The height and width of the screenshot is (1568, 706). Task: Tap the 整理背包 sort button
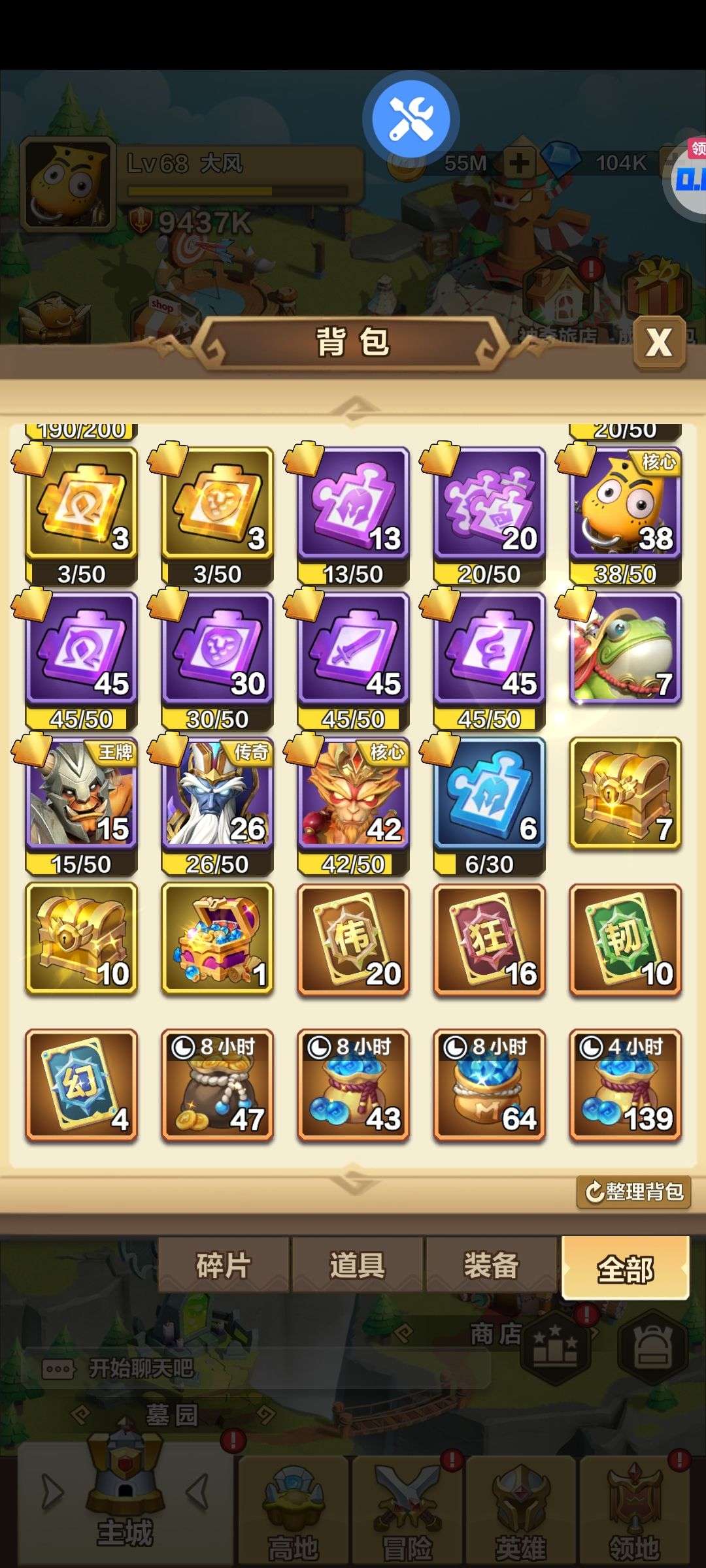(633, 1192)
